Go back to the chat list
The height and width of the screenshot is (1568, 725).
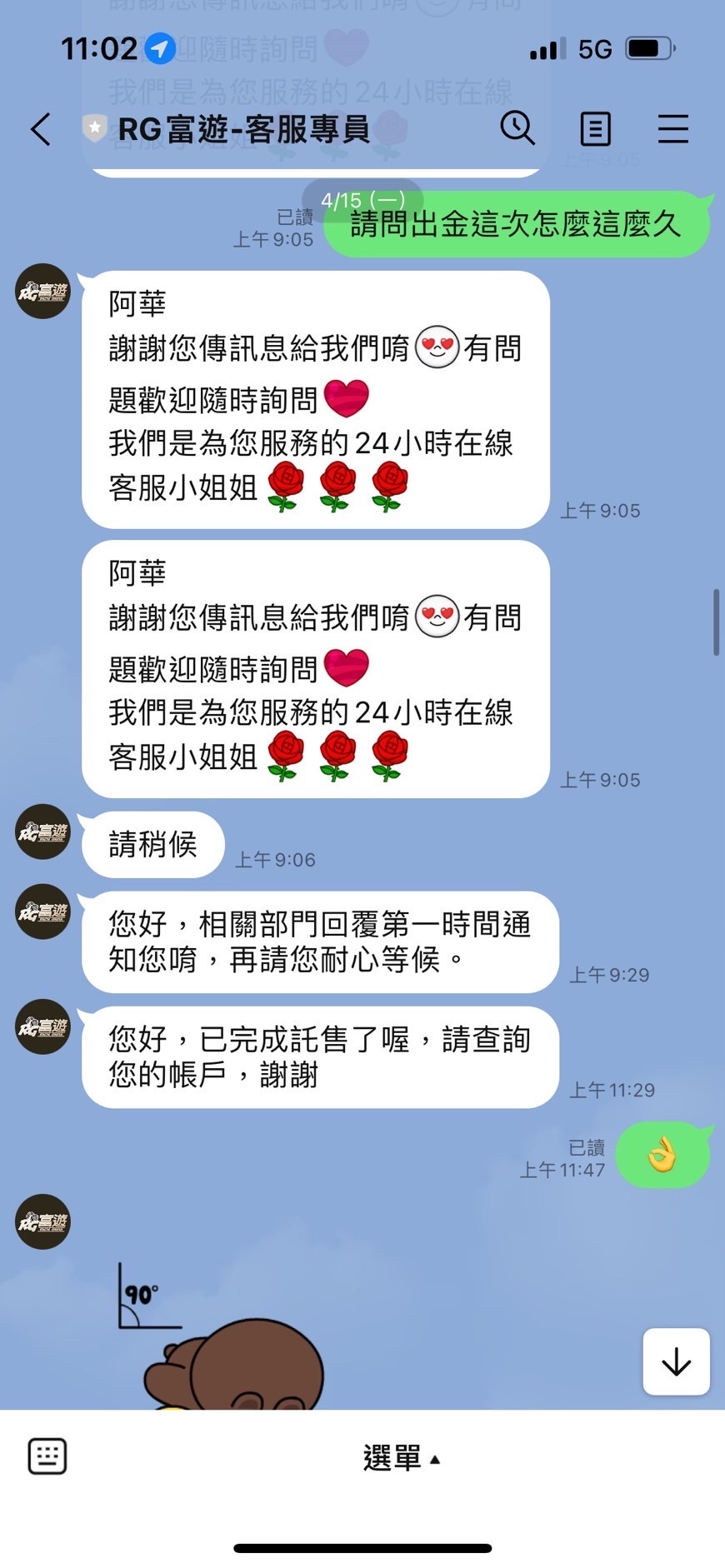pos(40,129)
